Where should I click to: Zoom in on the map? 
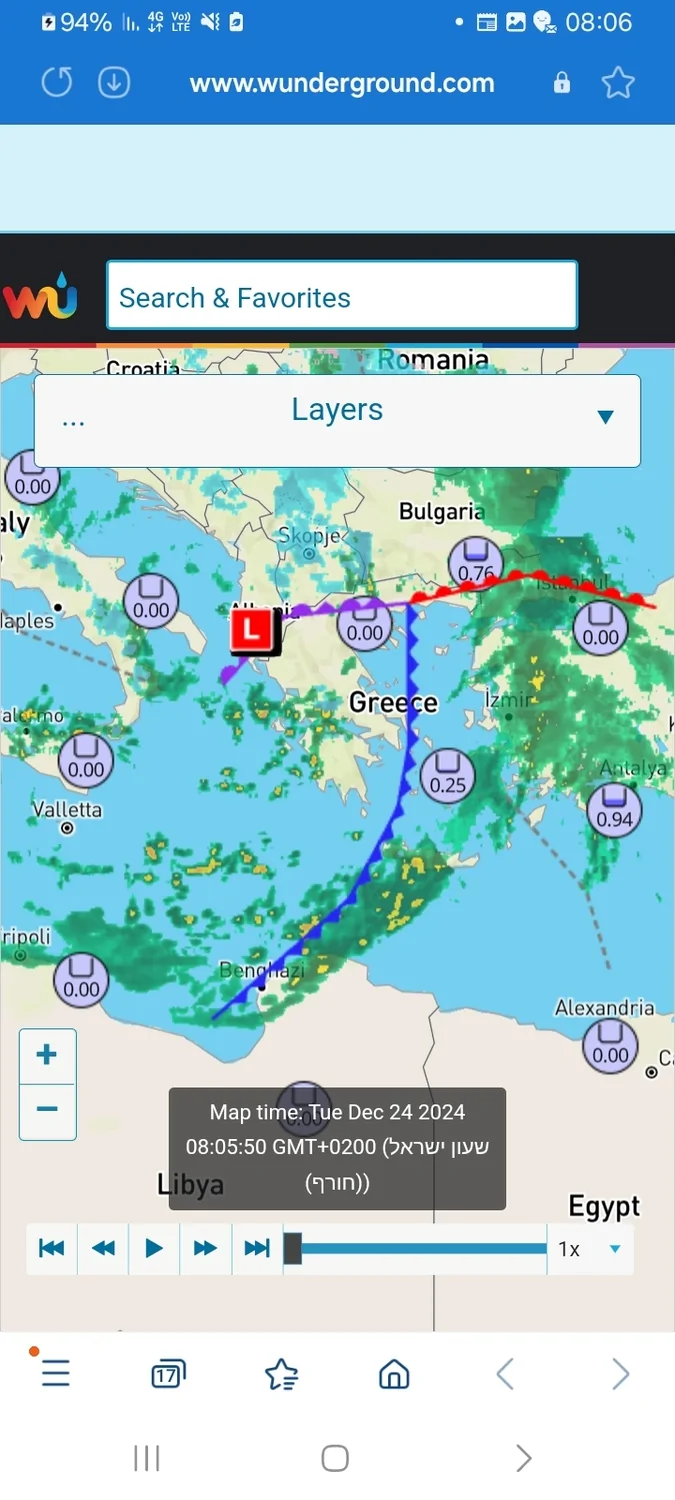coord(47,1056)
